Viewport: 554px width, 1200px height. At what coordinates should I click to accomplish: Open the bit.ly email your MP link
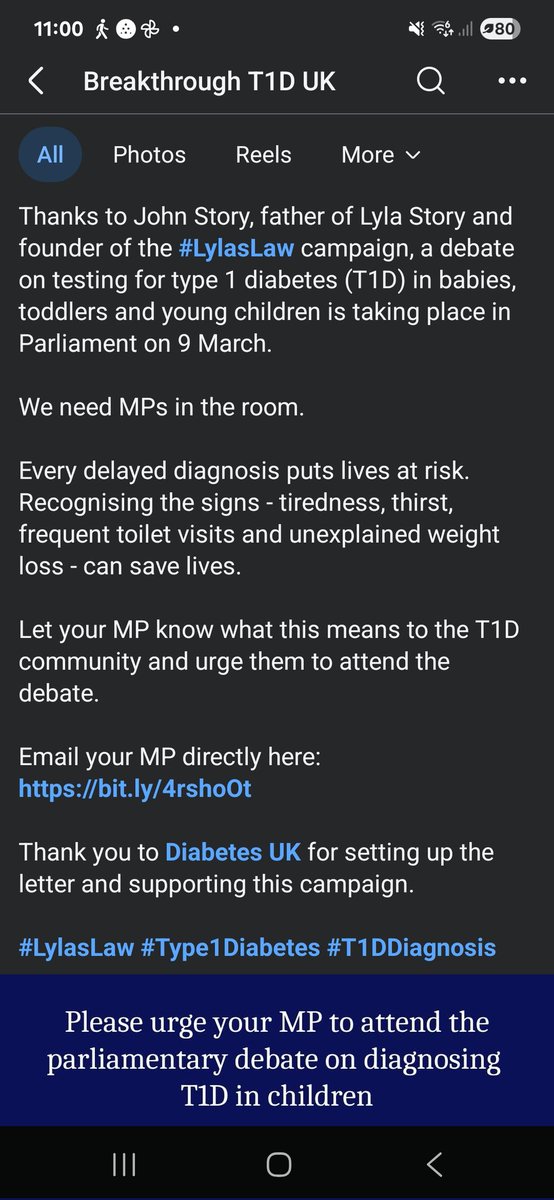(135, 789)
